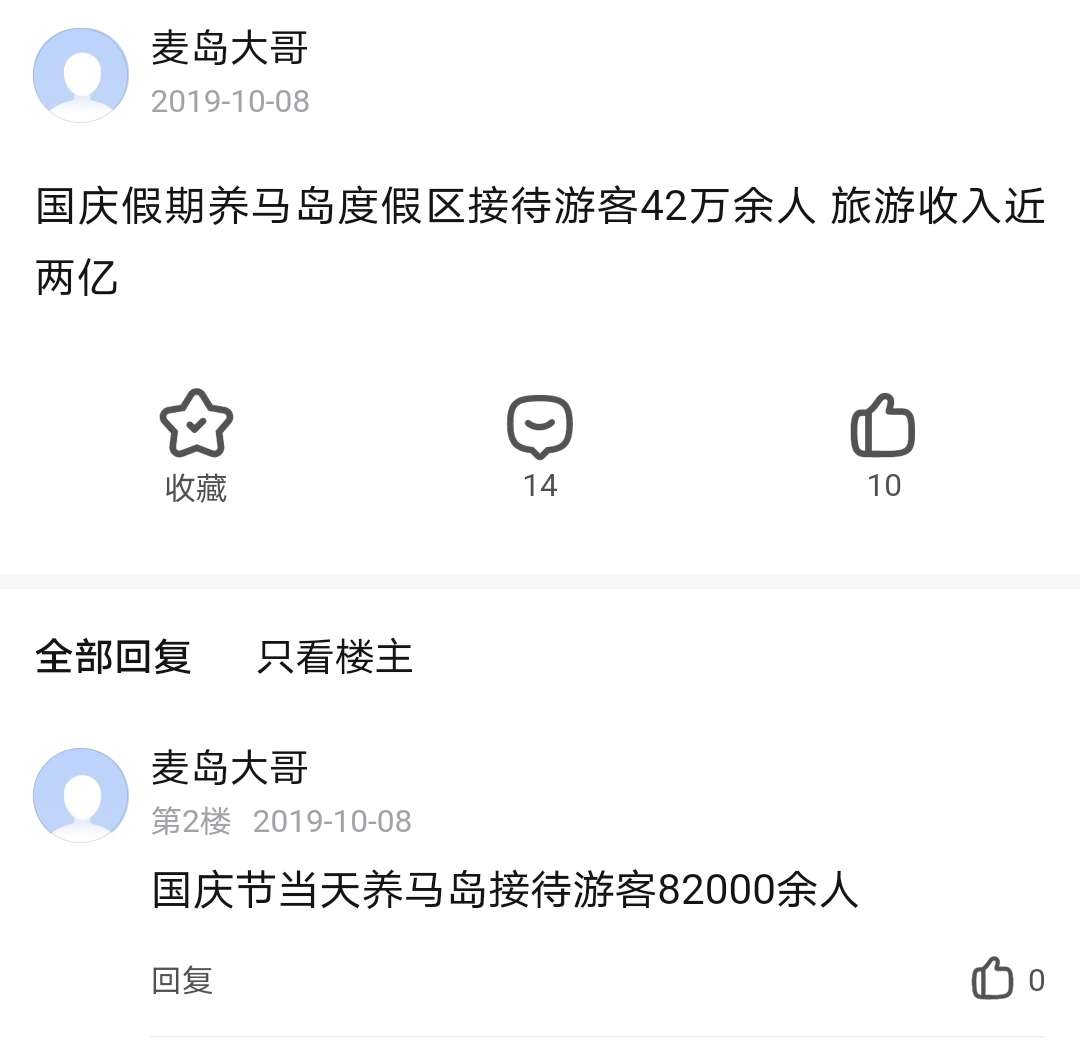The width and height of the screenshot is (1080, 1046).
Task: Tap 回复 under the 第2楼 comment
Action: pos(182,980)
